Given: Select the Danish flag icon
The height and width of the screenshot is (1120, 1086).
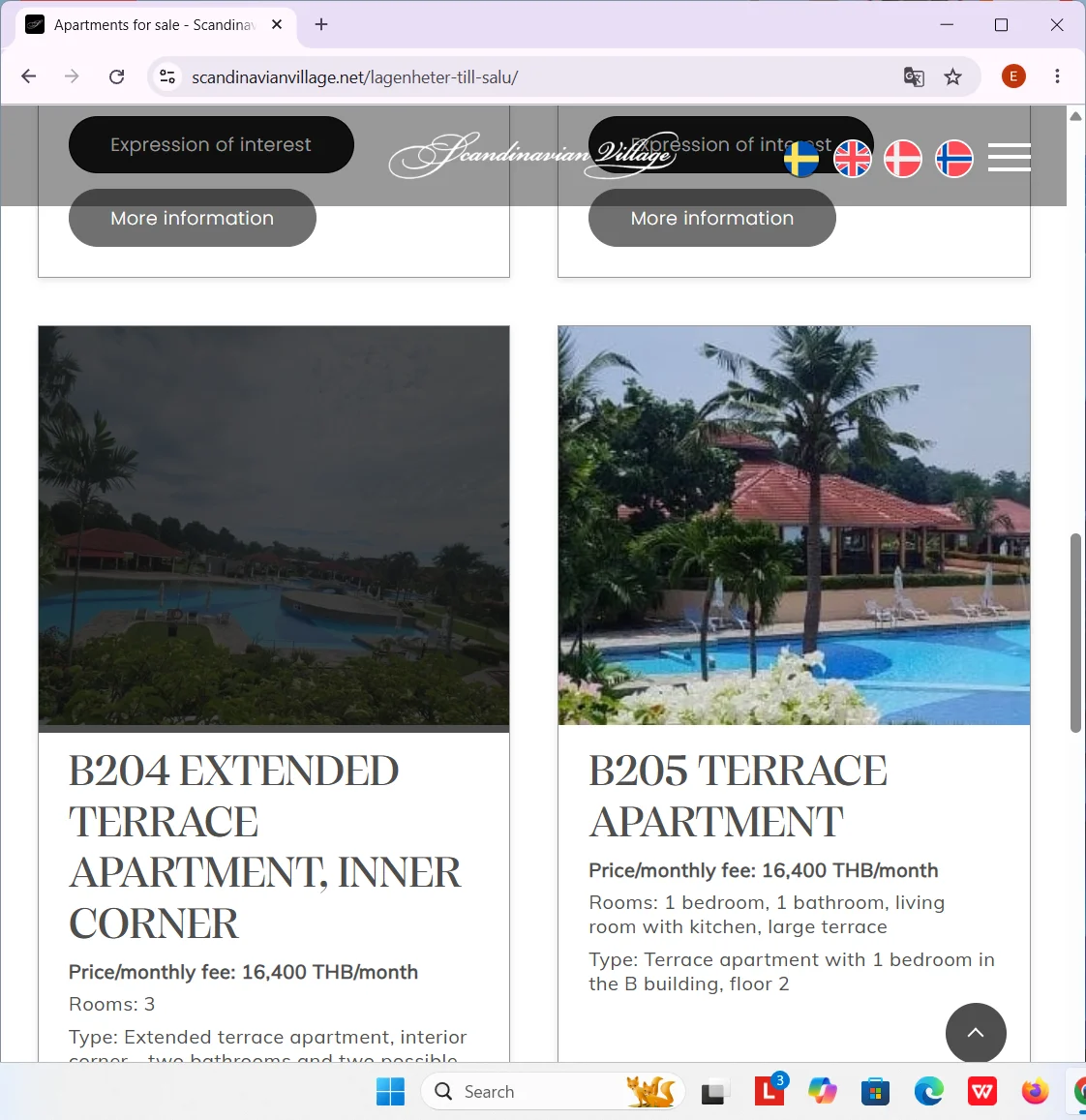Looking at the screenshot, I should click(903, 159).
